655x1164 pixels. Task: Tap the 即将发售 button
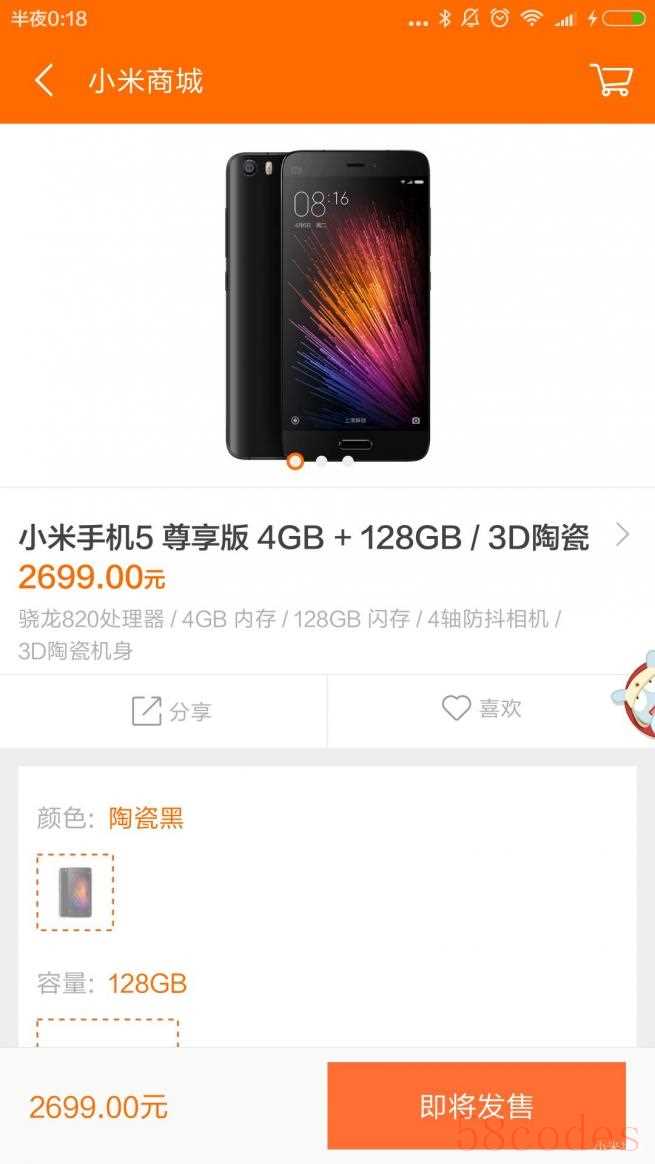point(476,1105)
